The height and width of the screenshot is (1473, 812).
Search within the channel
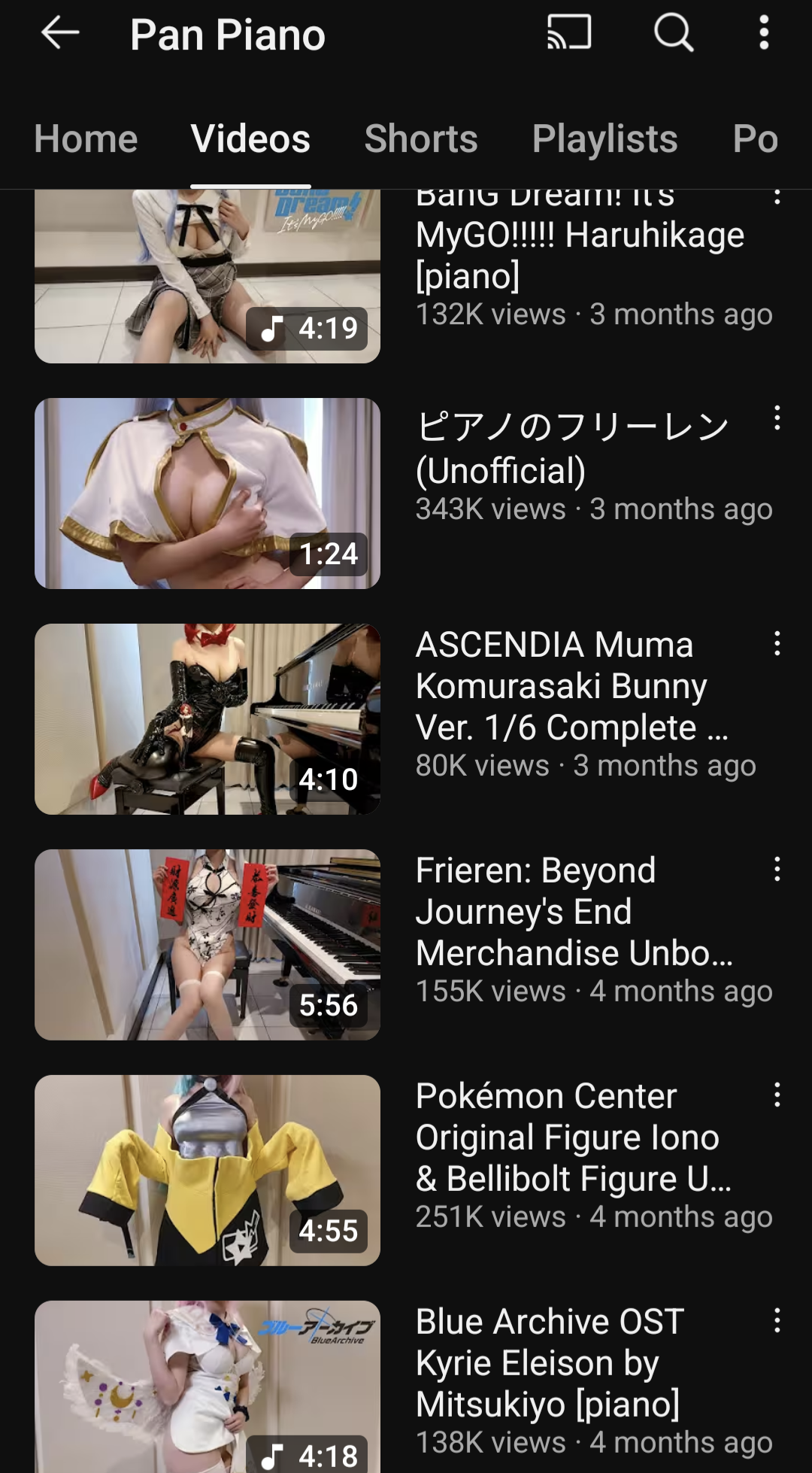673,33
